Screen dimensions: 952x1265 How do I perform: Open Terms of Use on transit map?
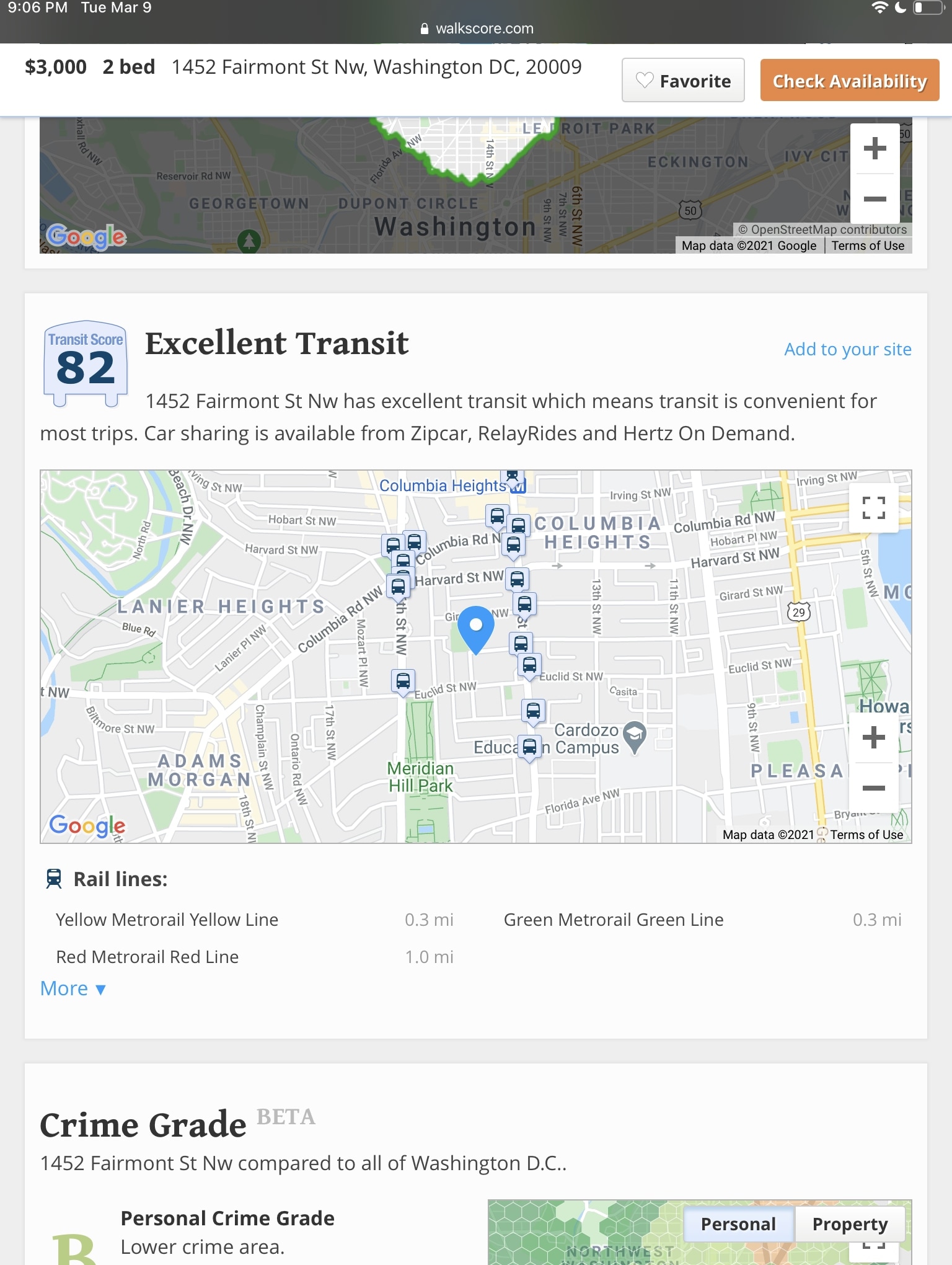(866, 835)
